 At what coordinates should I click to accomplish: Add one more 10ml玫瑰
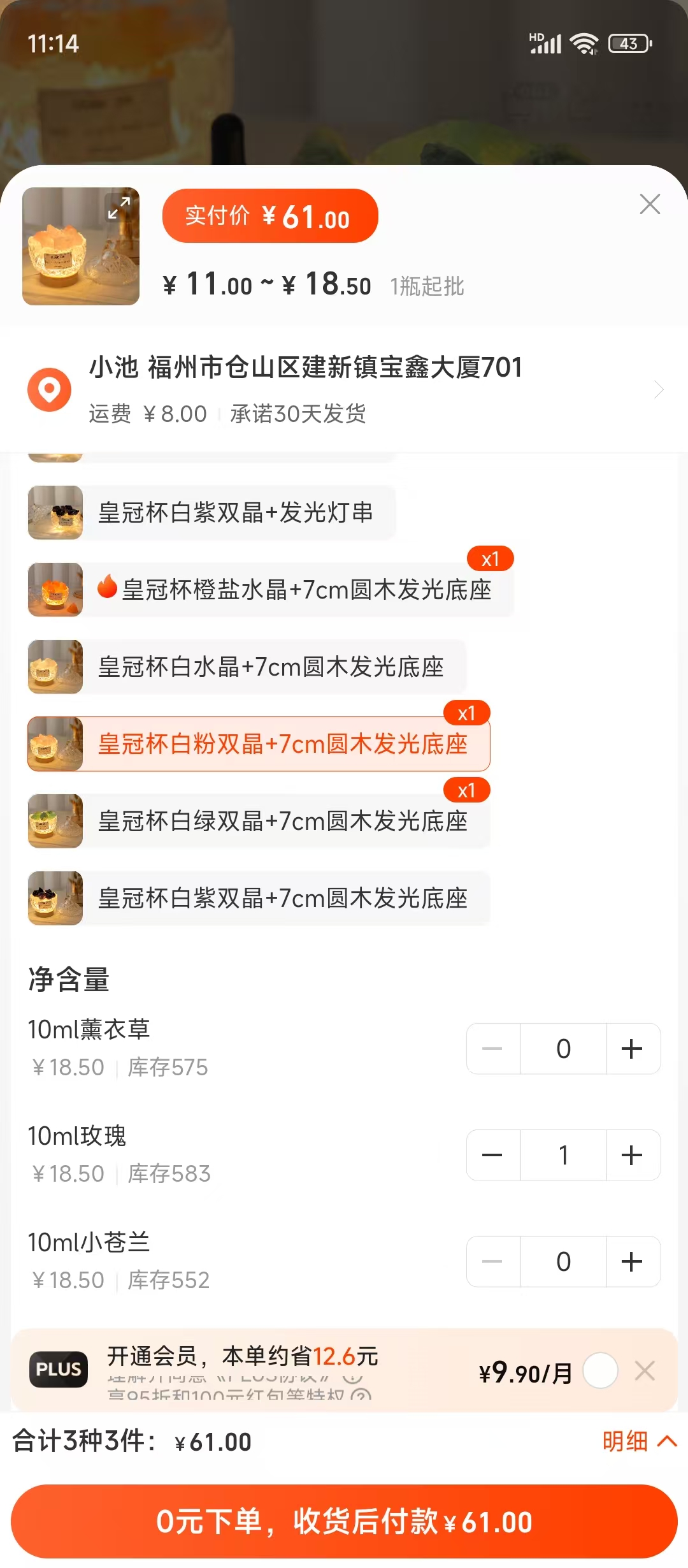point(632,1155)
